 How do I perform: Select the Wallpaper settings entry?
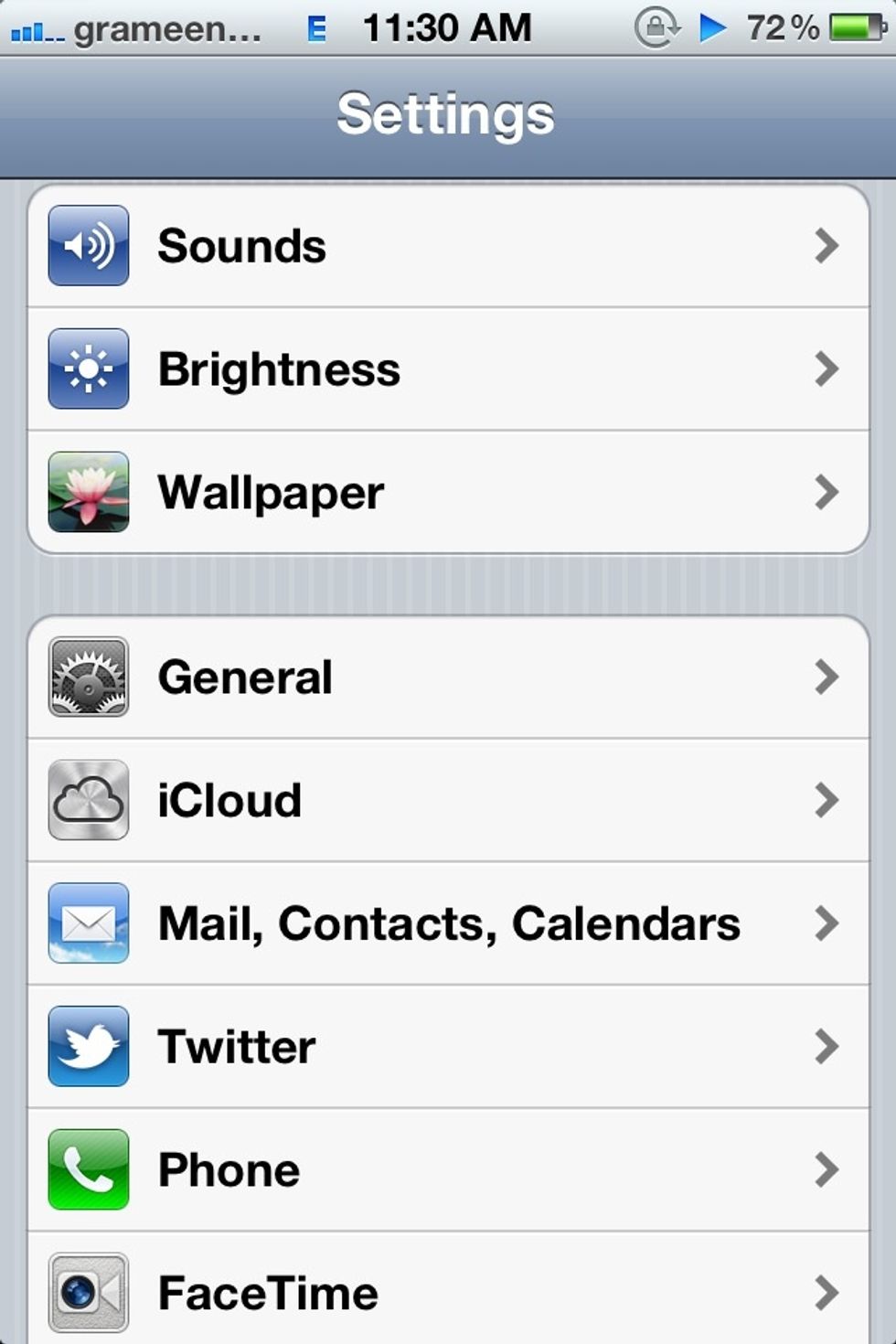[448, 492]
